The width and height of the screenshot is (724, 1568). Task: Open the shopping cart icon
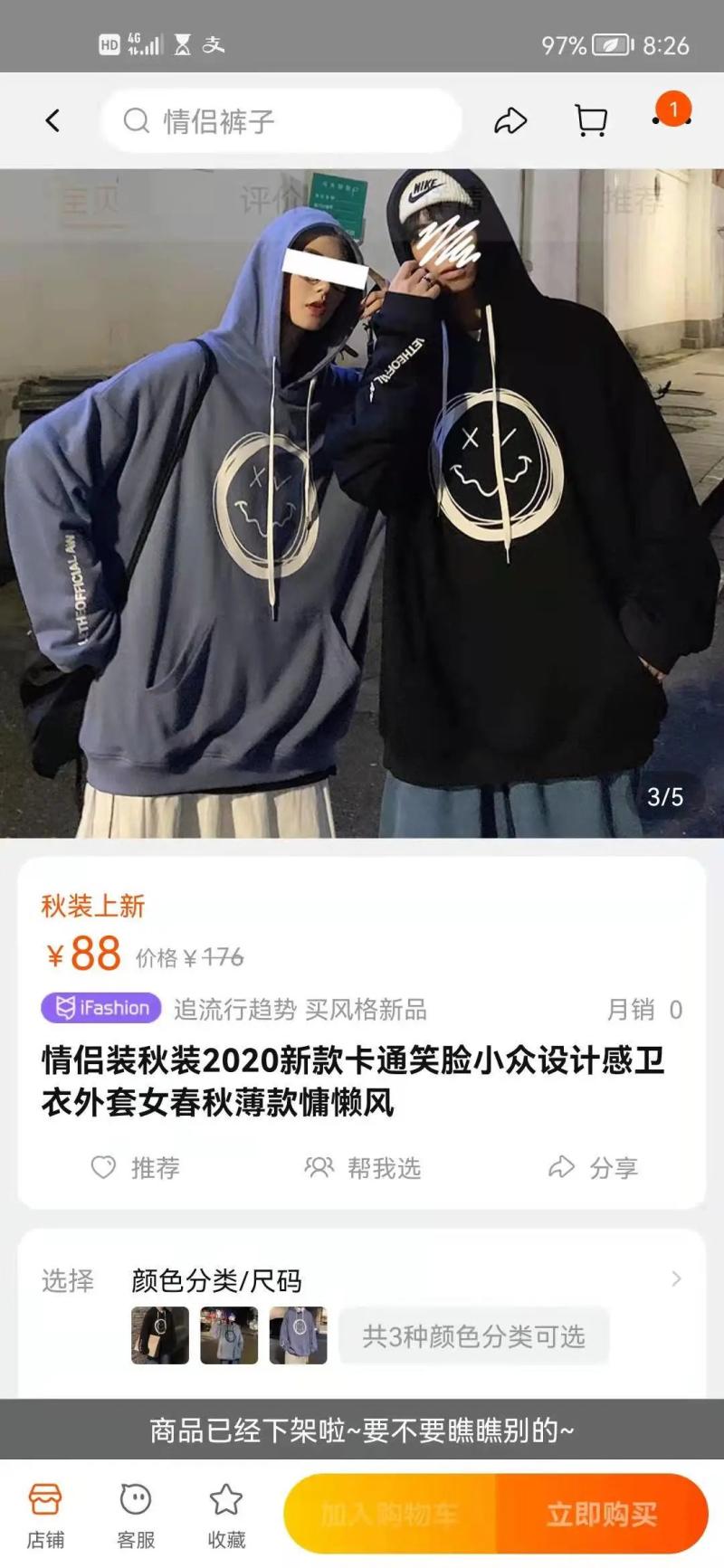coord(590,119)
